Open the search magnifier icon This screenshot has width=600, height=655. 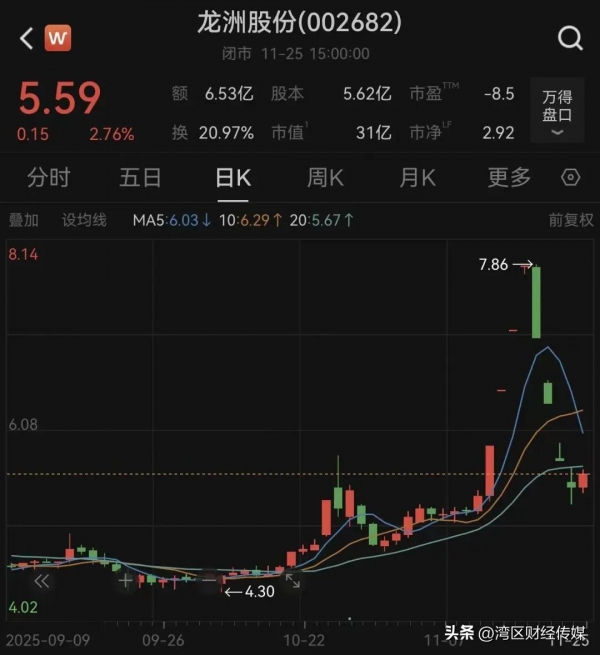pos(570,38)
